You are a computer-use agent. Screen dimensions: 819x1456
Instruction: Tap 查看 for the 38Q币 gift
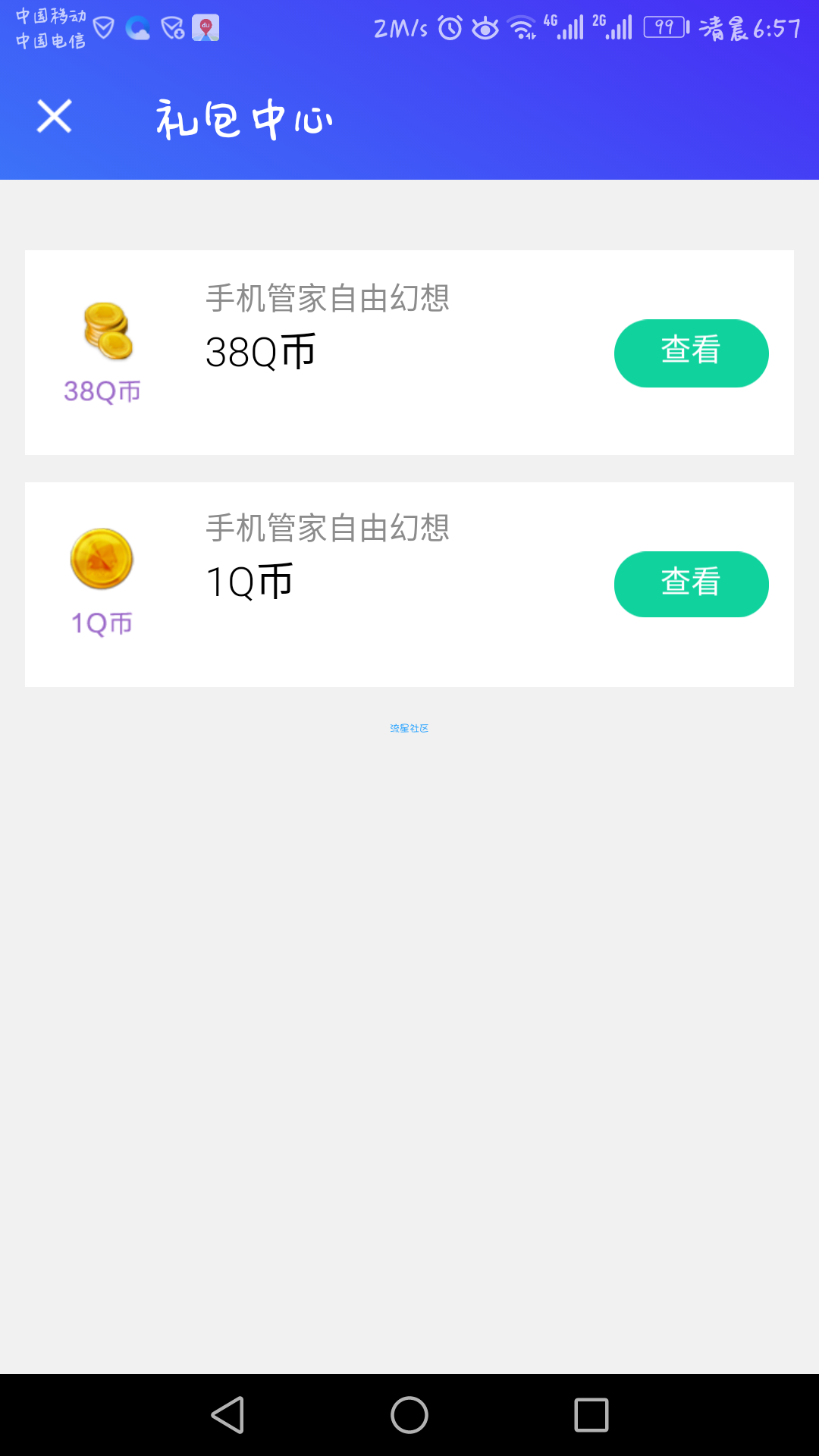(691, 353)
